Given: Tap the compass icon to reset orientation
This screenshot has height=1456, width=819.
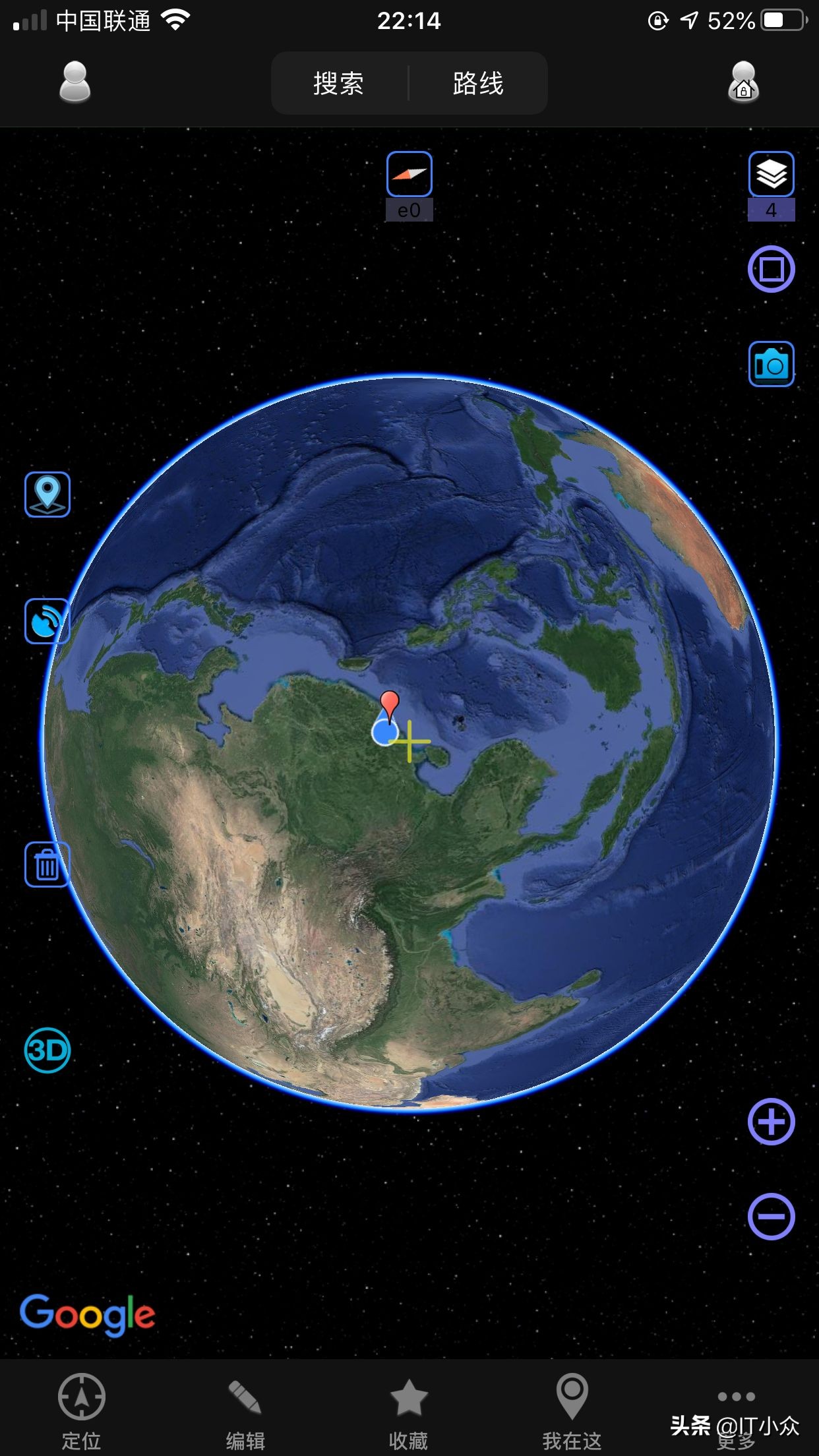Looking at the screenshot, I should point(409,175).
